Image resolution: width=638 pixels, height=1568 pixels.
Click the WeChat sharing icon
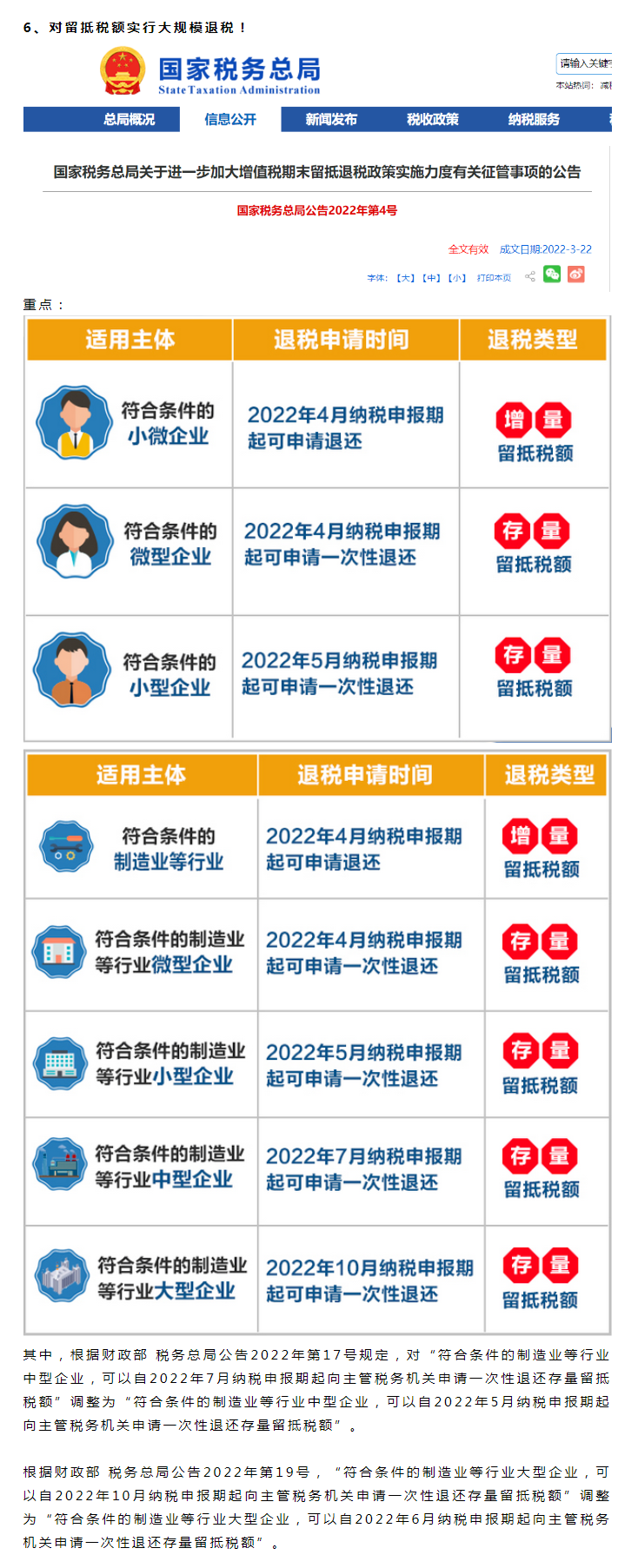point(550,276)
